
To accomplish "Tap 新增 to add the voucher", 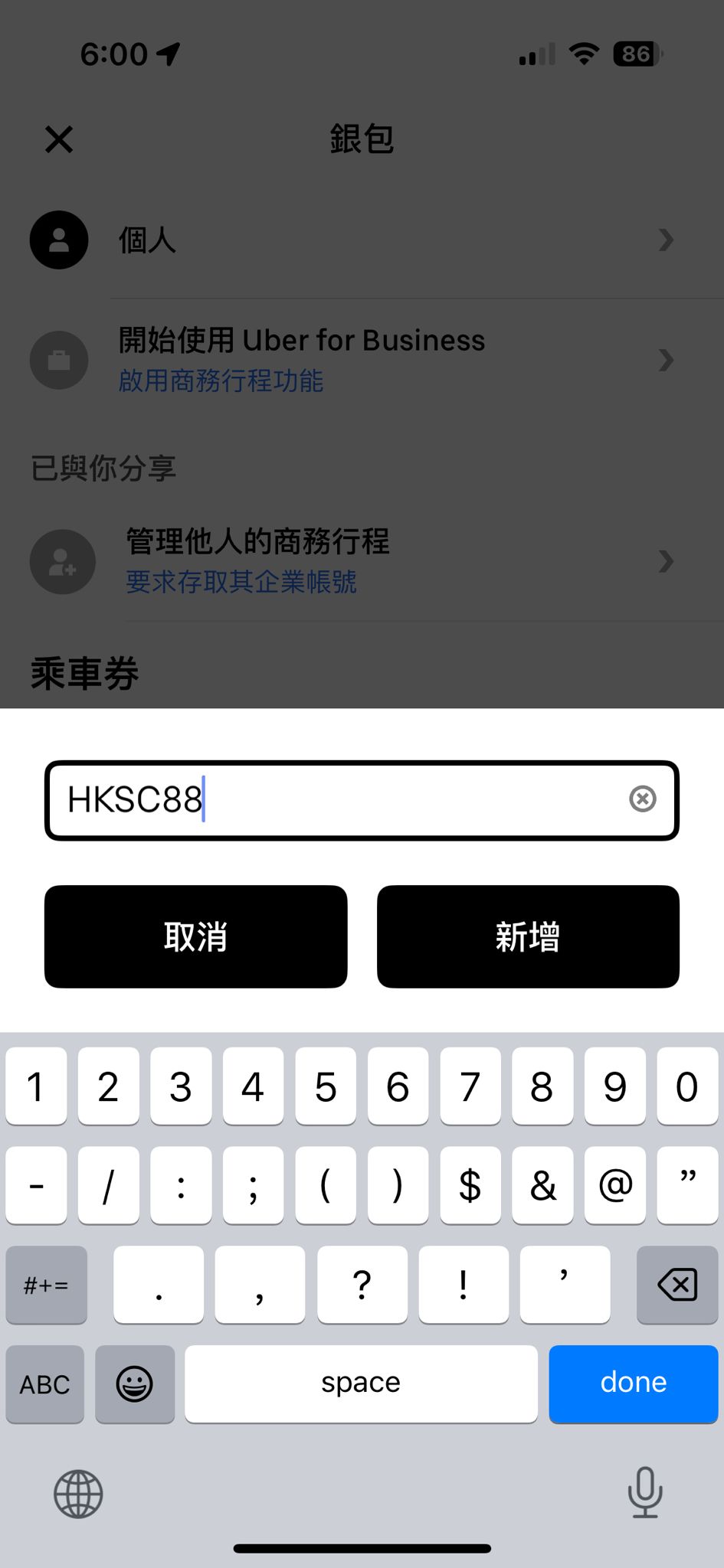I will point(528,936).
